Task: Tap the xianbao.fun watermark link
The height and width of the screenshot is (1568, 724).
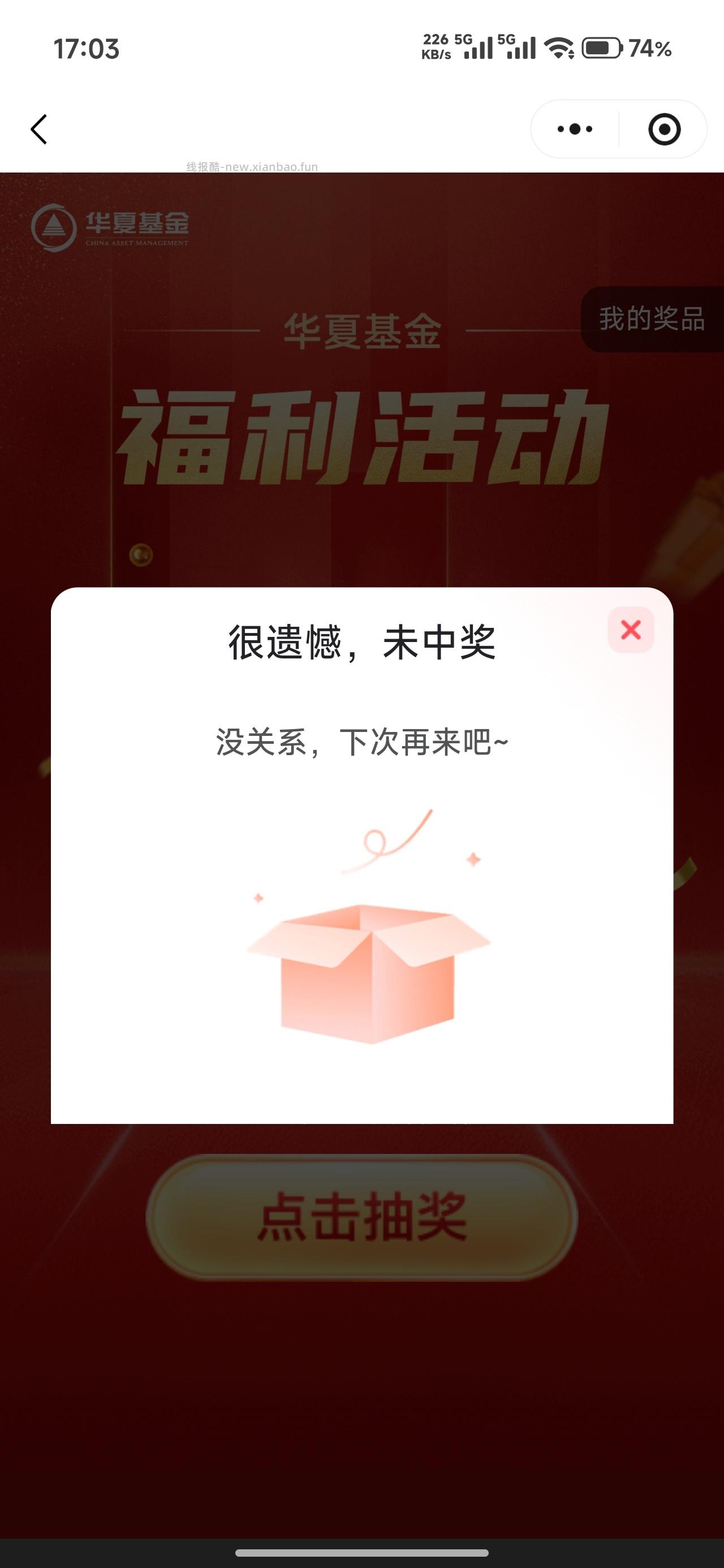Action: 253,166
